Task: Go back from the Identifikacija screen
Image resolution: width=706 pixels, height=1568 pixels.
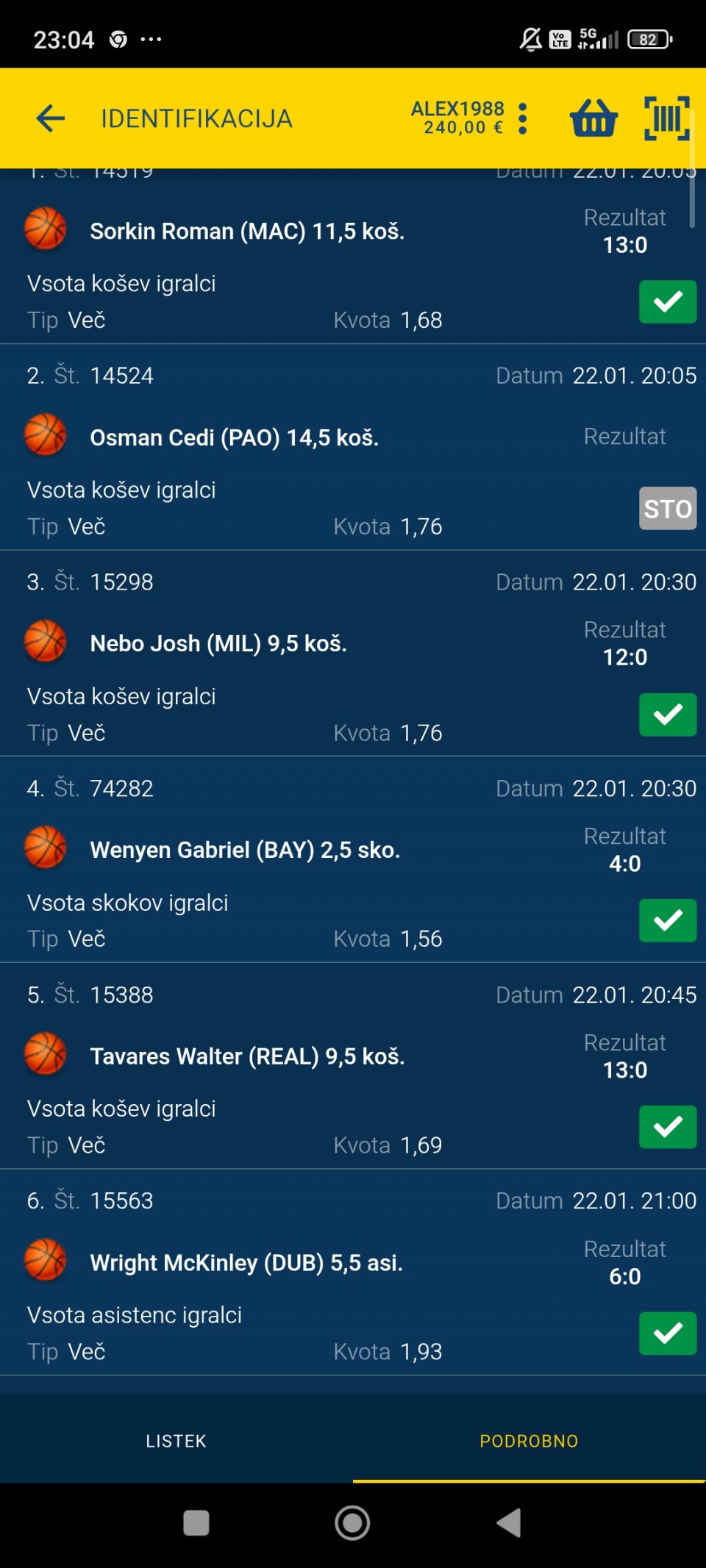Action: coord(51,118)
